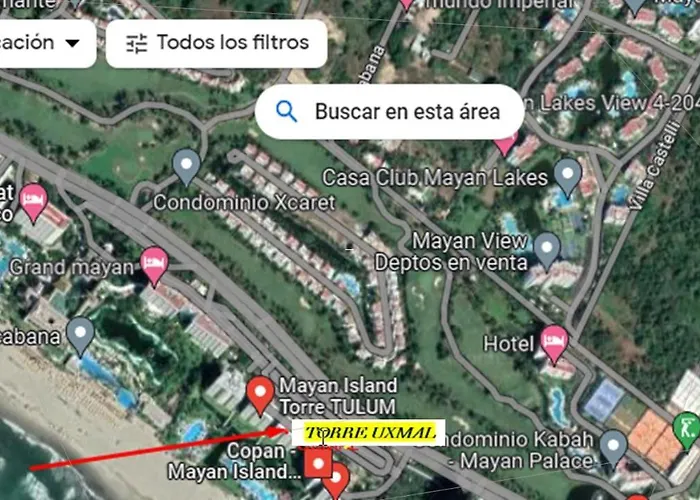The width and height of the screenshot is (700, 500).
Task: Expand the partially visible rating dropdown chip
Action: coord(45,43)
